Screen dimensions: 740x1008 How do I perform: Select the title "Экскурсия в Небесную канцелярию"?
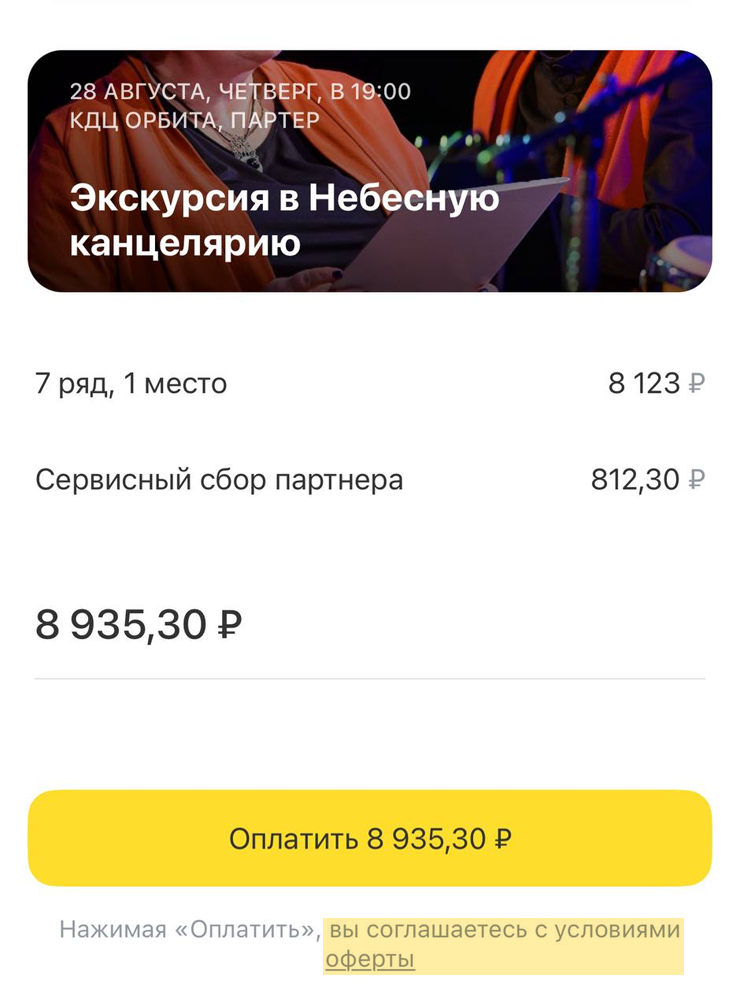(x=283, y=220)
